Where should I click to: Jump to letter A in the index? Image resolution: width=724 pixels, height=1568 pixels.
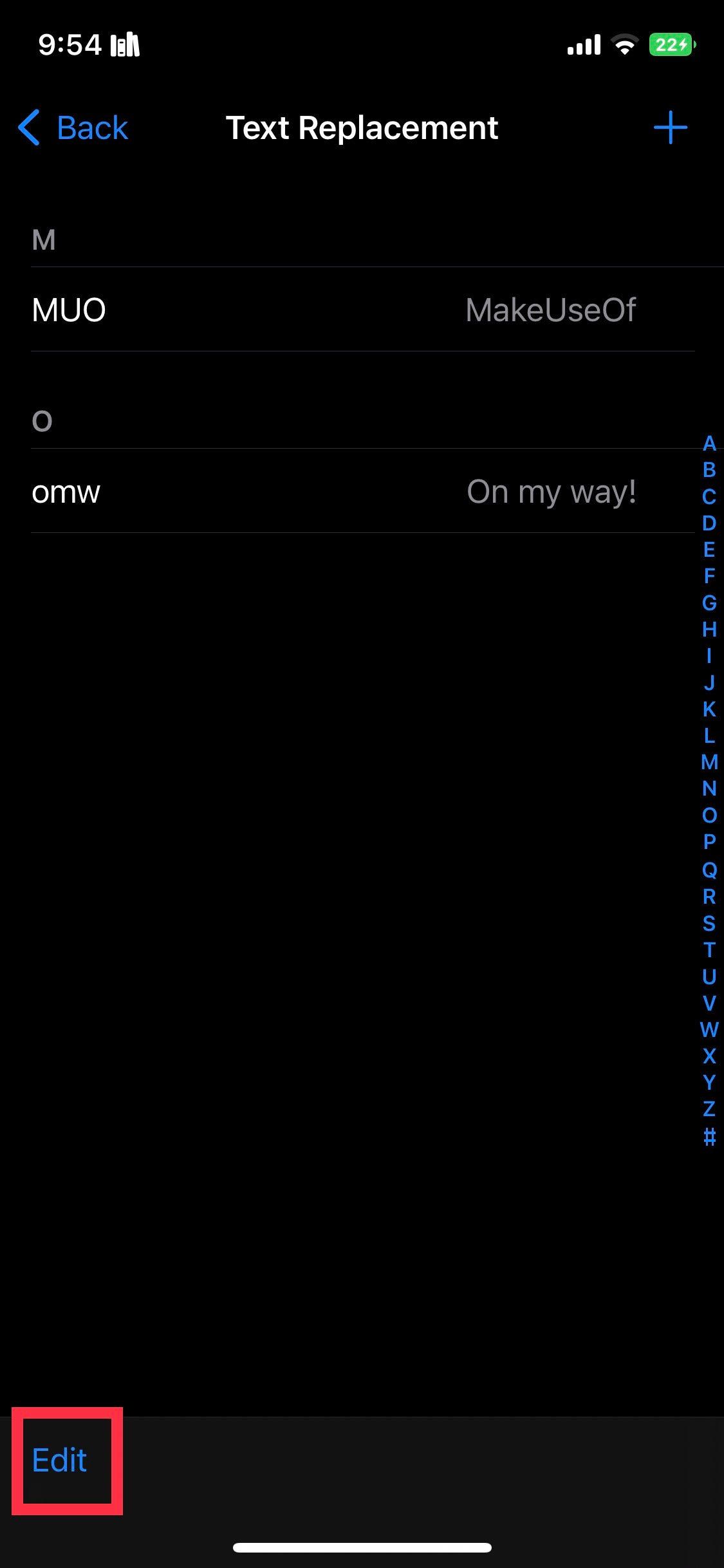tap(709, 443)
